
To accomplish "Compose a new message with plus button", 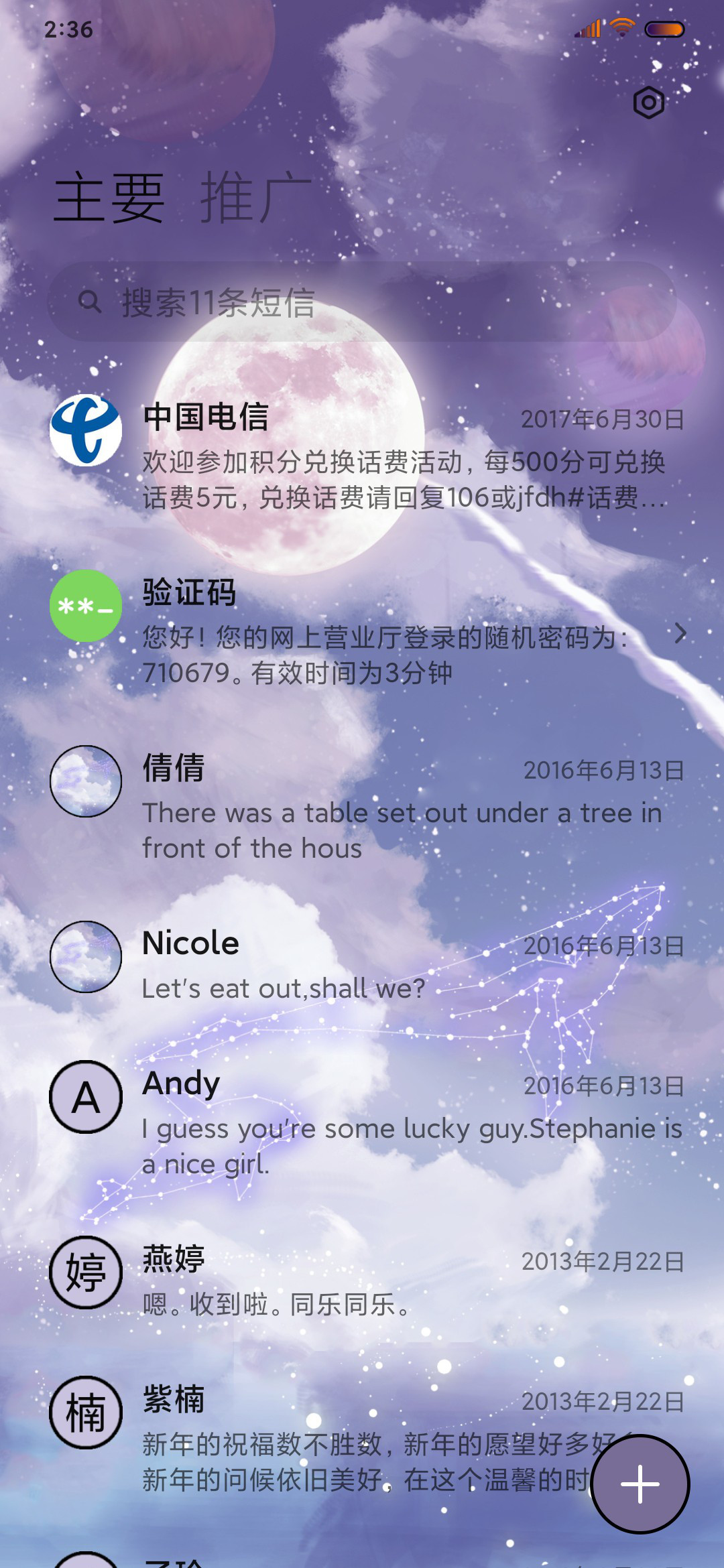I will [640, 1484].
